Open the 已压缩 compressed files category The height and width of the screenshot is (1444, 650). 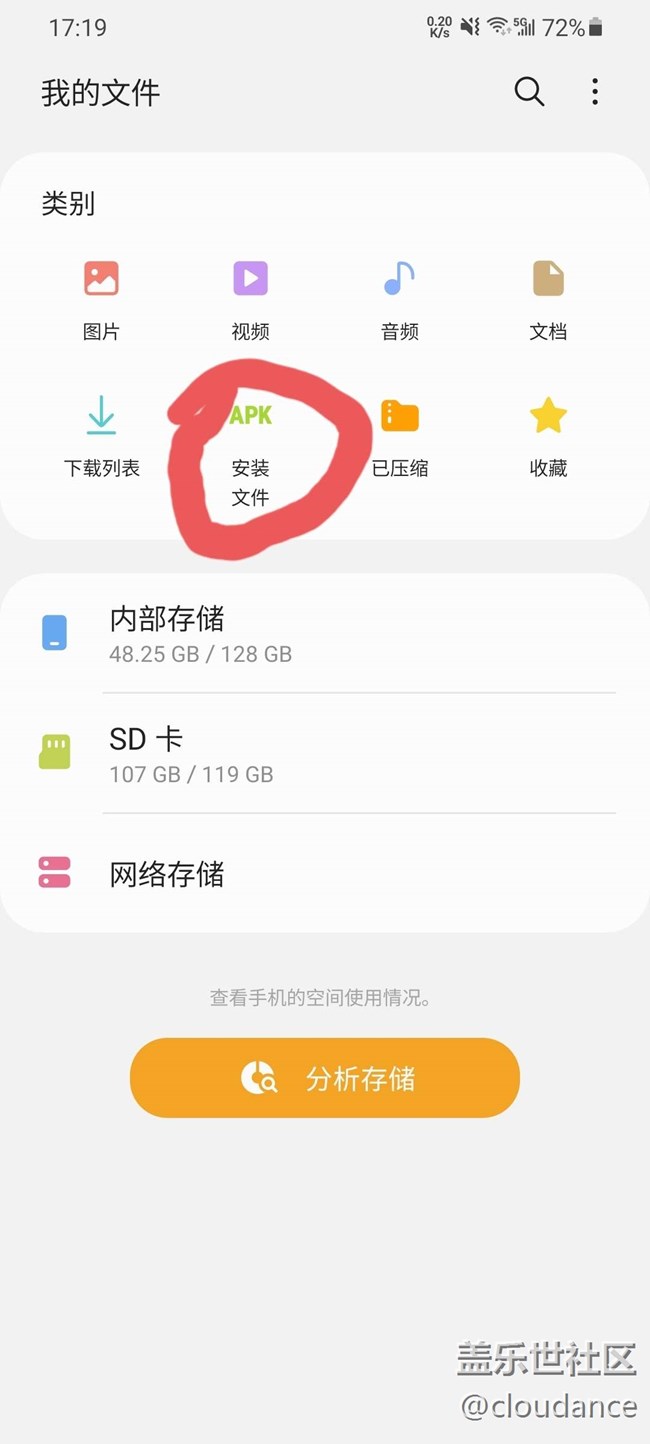(400, 437)
